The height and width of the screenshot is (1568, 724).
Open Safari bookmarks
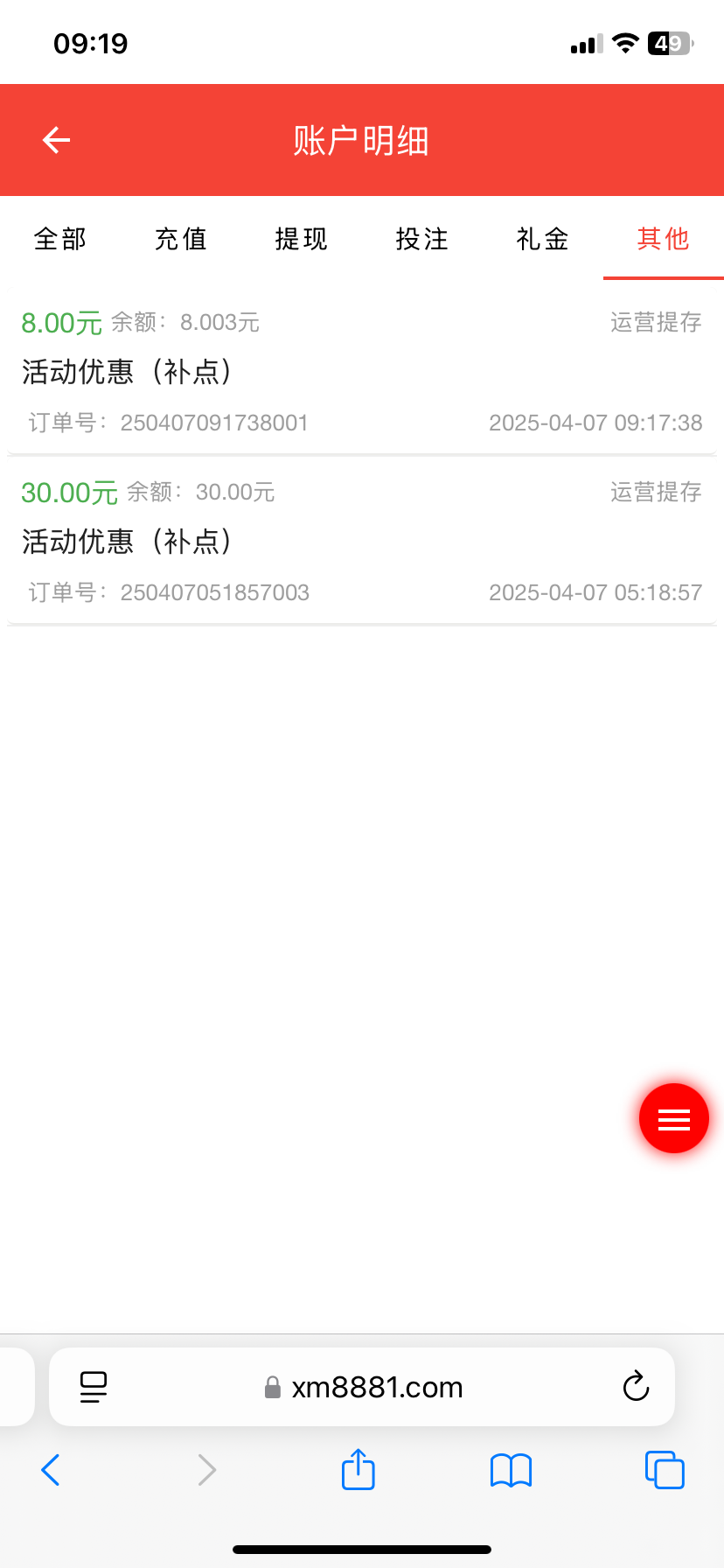coord(512,1470)
